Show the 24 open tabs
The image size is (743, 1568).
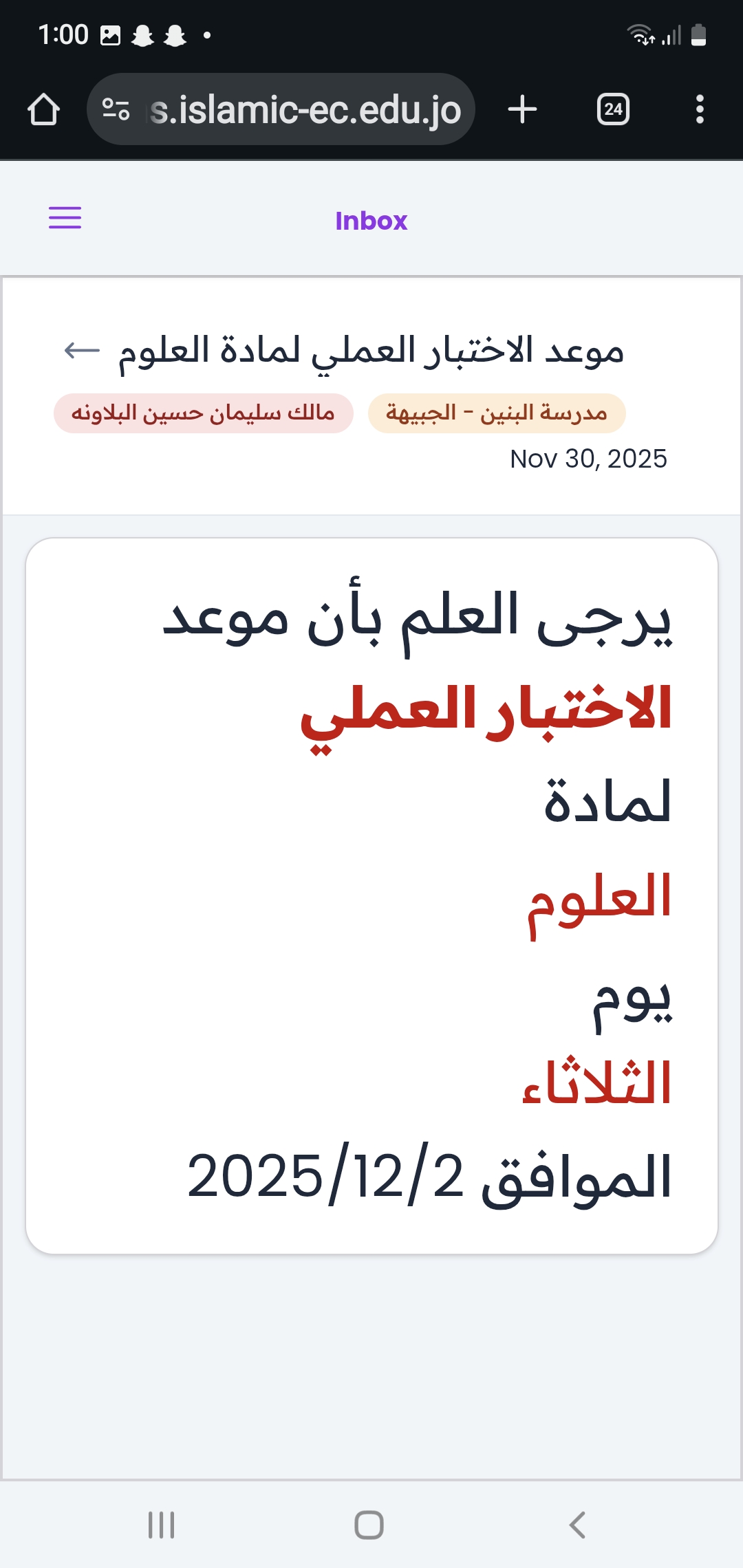[x=613, y=109]
